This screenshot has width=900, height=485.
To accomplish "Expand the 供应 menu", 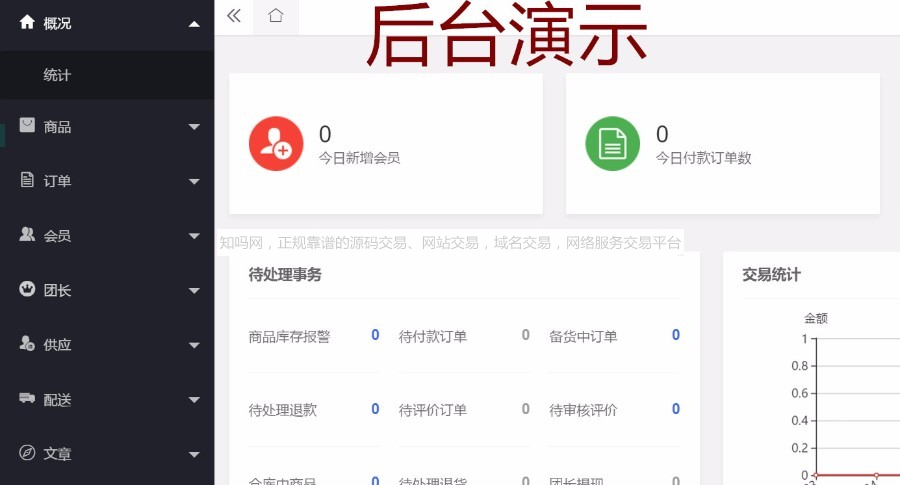I will coord(107,344).
